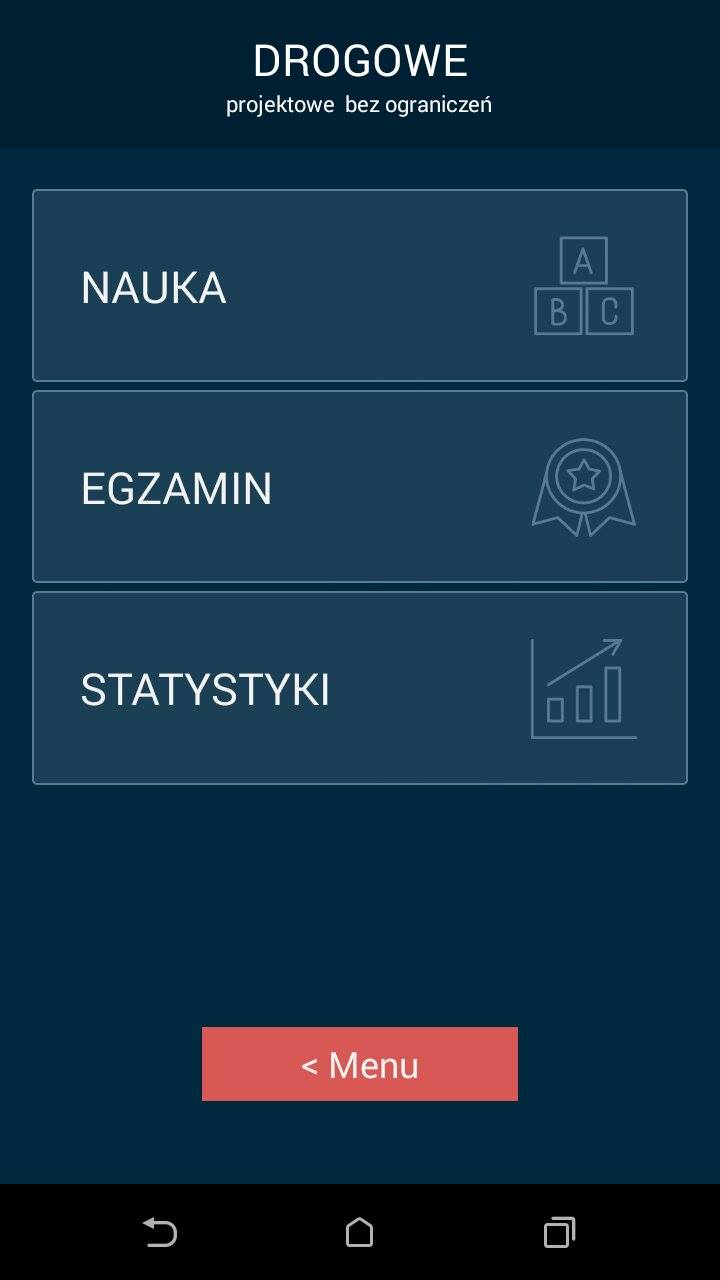720x1280 pixels.
Task: Open the recent apps view
Action: [x=559, y=1232]
